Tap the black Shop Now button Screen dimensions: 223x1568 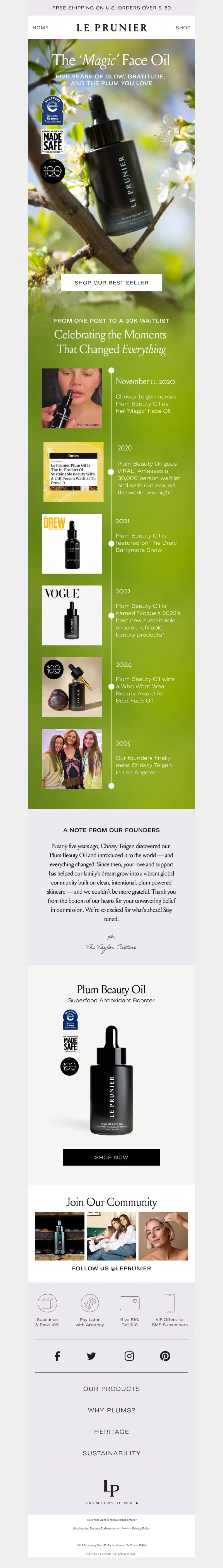(x=111, y=1157)
